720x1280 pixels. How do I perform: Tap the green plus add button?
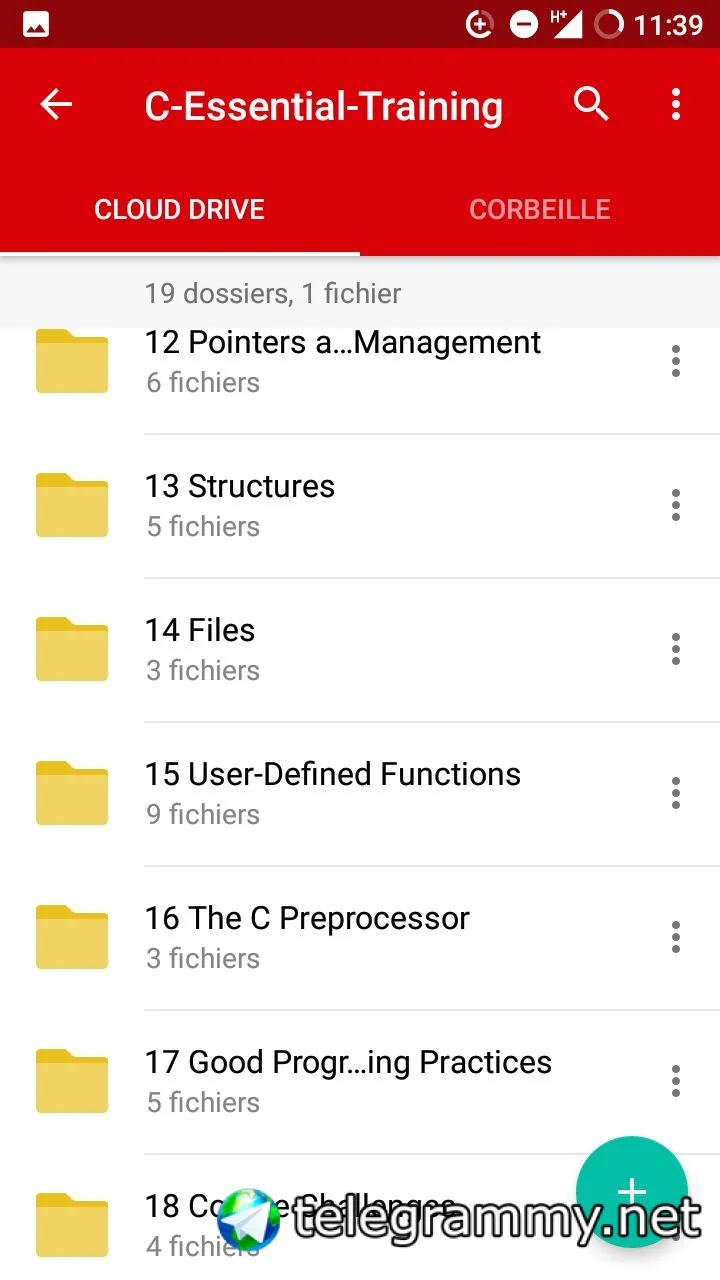(632, 1192)
